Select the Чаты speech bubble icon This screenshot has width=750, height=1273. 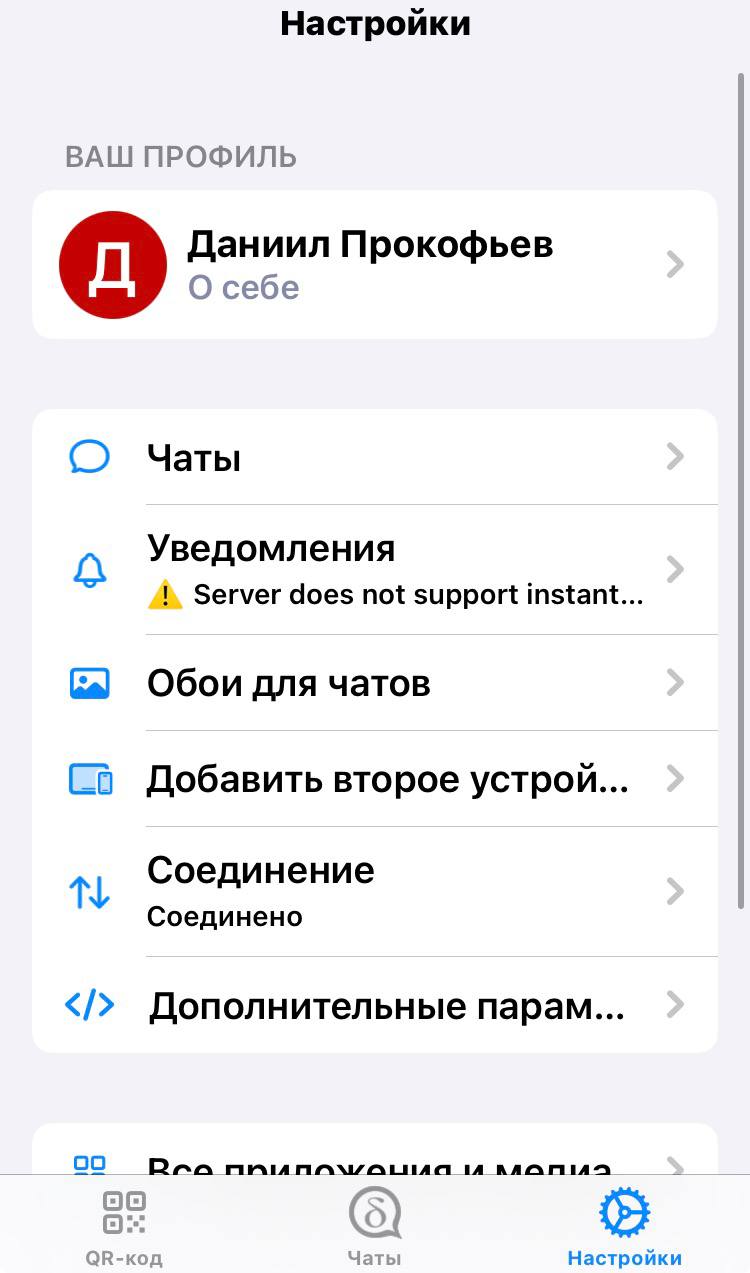[x=89, y=457]
